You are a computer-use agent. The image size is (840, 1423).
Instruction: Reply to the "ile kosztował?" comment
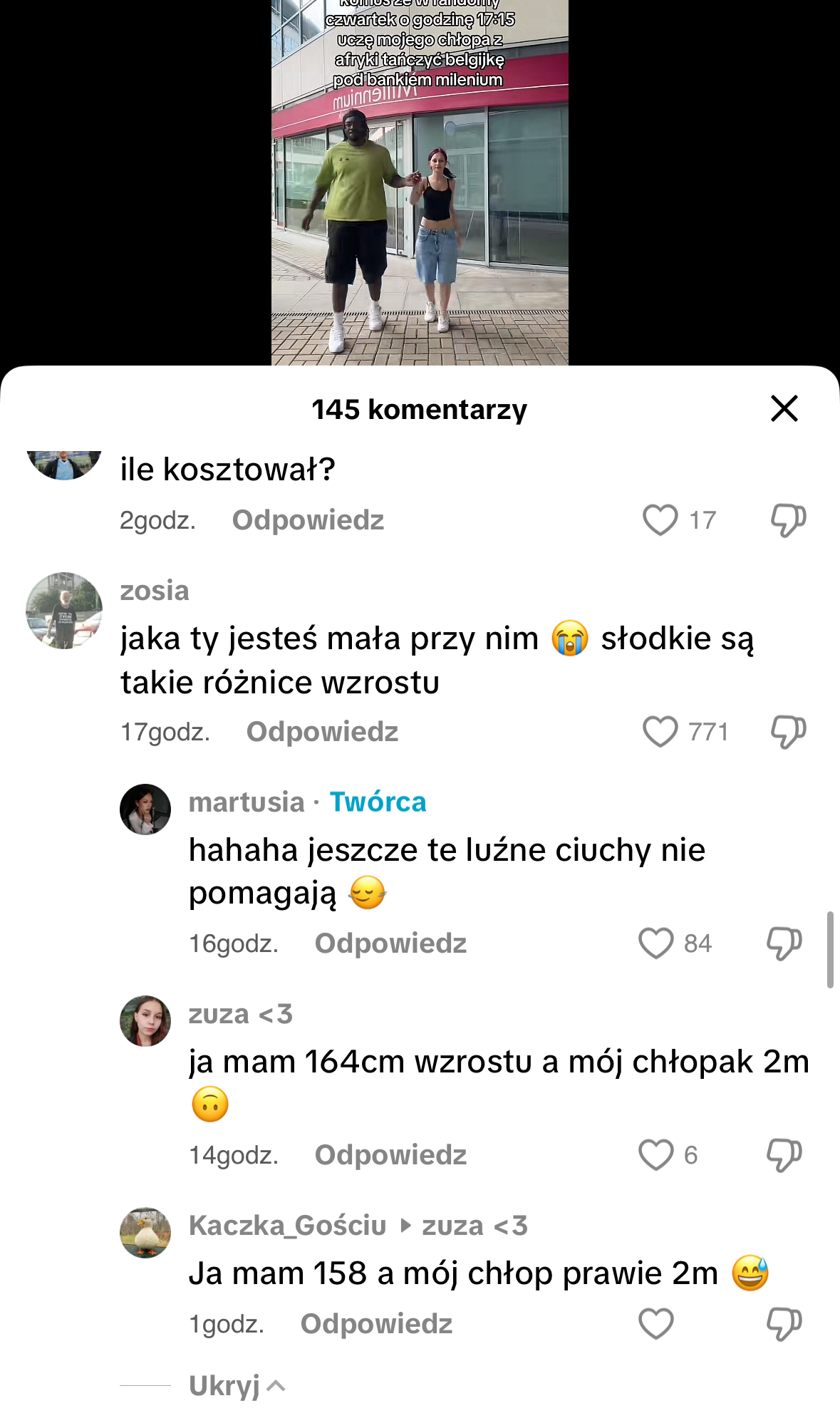click(x=308, y=520)
